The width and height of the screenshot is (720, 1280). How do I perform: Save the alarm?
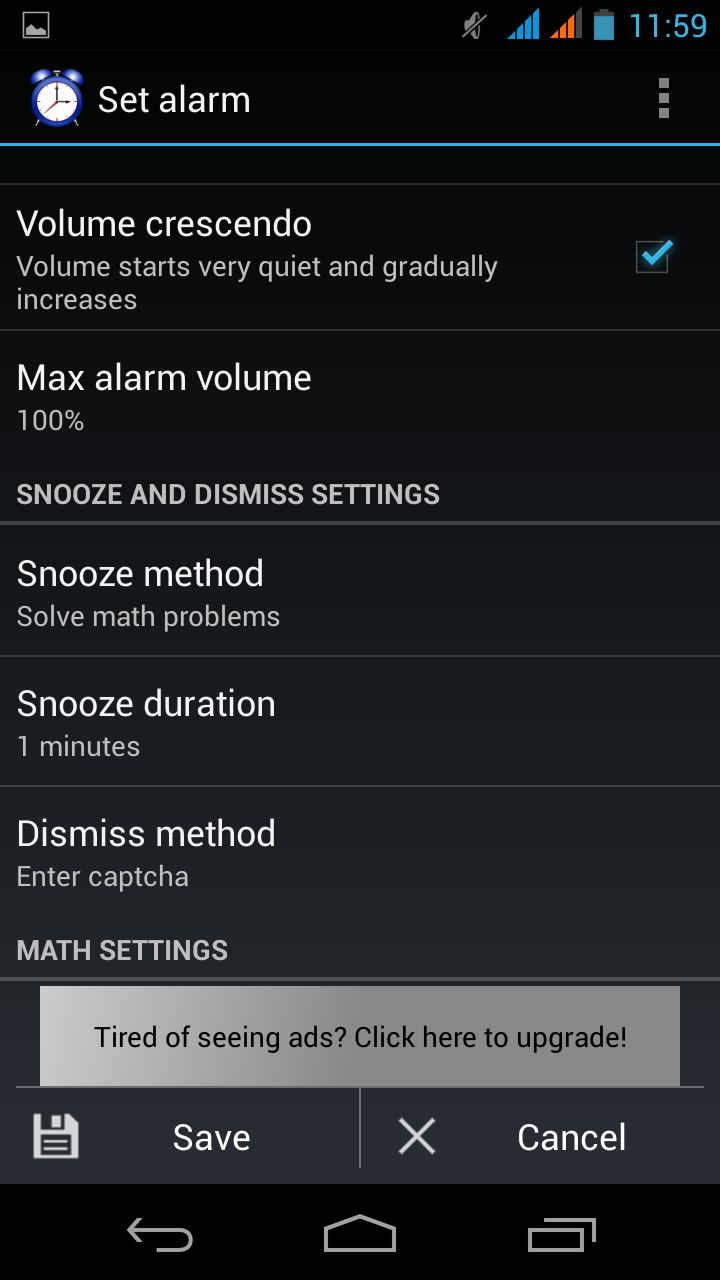coord(180,1137)
